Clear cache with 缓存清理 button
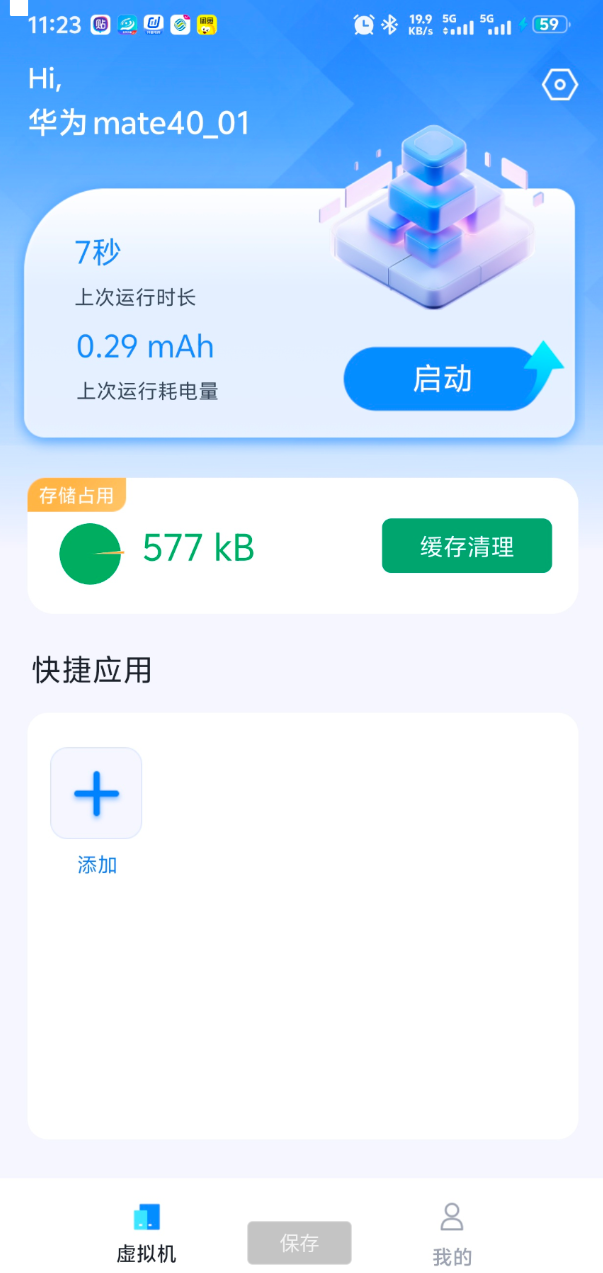603x1273 pixels. click(x=467, y=546)
